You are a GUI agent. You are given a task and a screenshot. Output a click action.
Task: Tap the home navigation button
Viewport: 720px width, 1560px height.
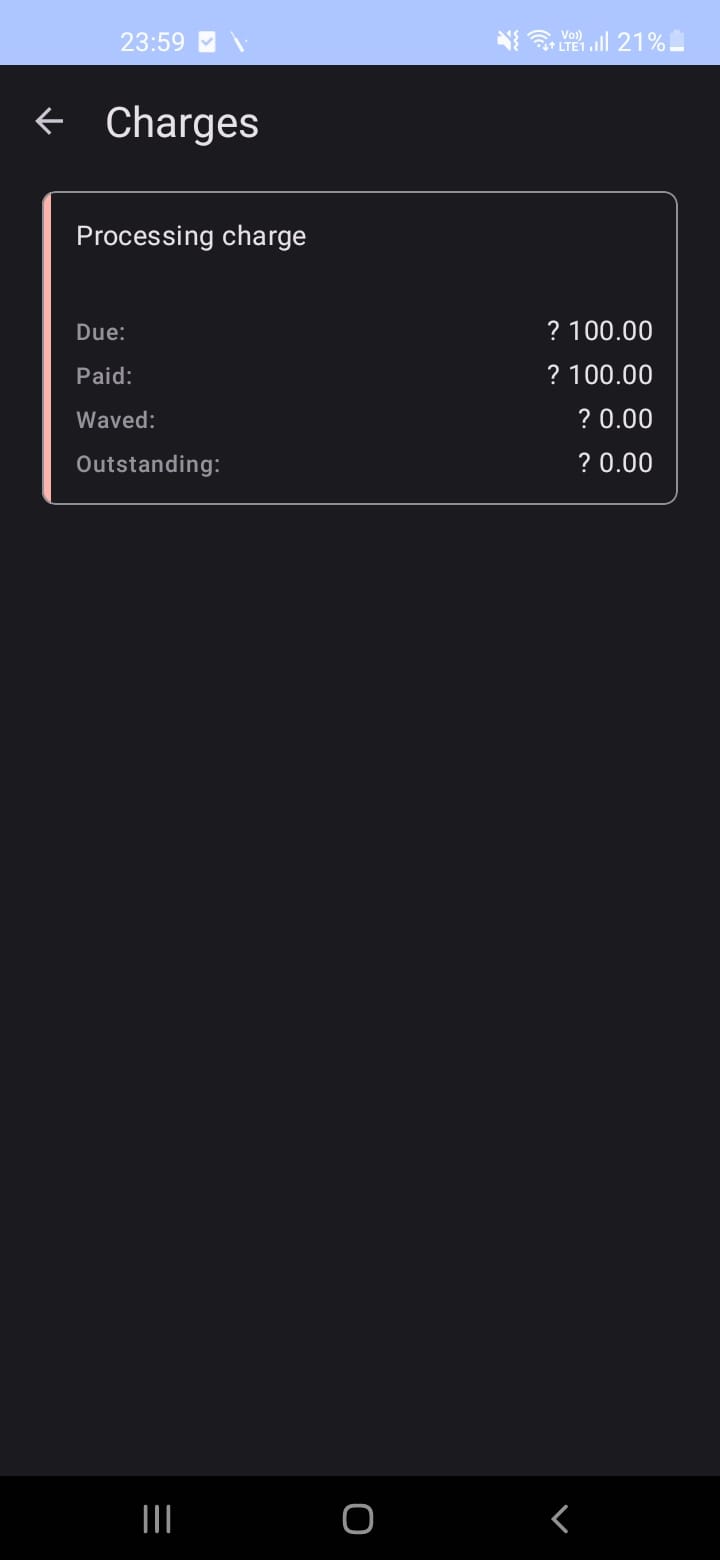[x=357, y=1518]
